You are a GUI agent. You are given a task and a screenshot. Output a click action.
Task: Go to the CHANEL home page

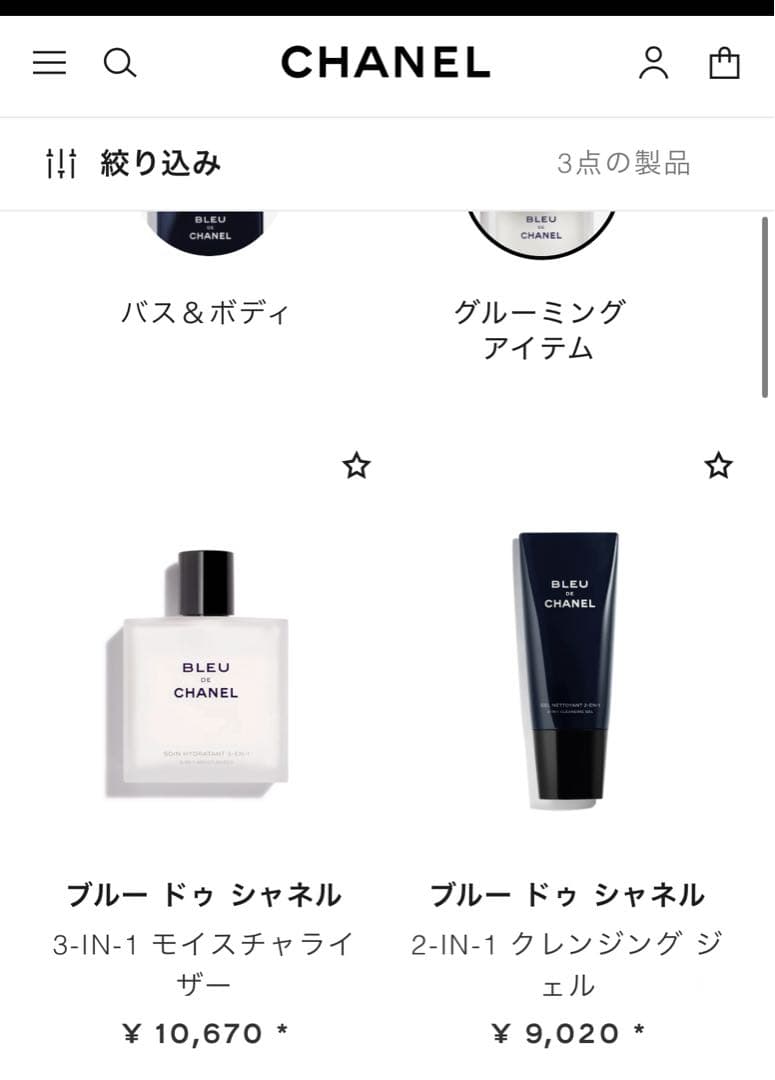pyautogui.click(x=385, y=63)
